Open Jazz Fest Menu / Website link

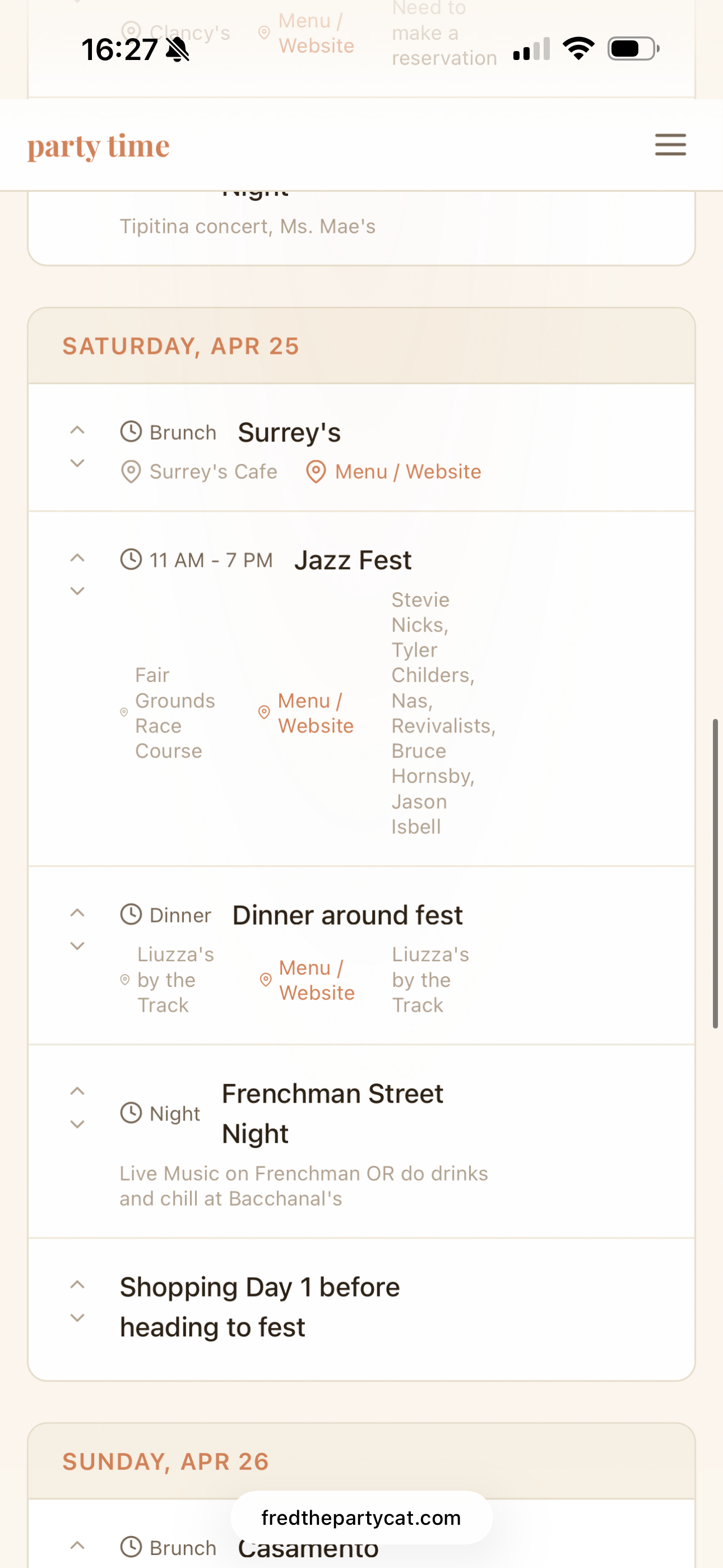coord(316,713)
